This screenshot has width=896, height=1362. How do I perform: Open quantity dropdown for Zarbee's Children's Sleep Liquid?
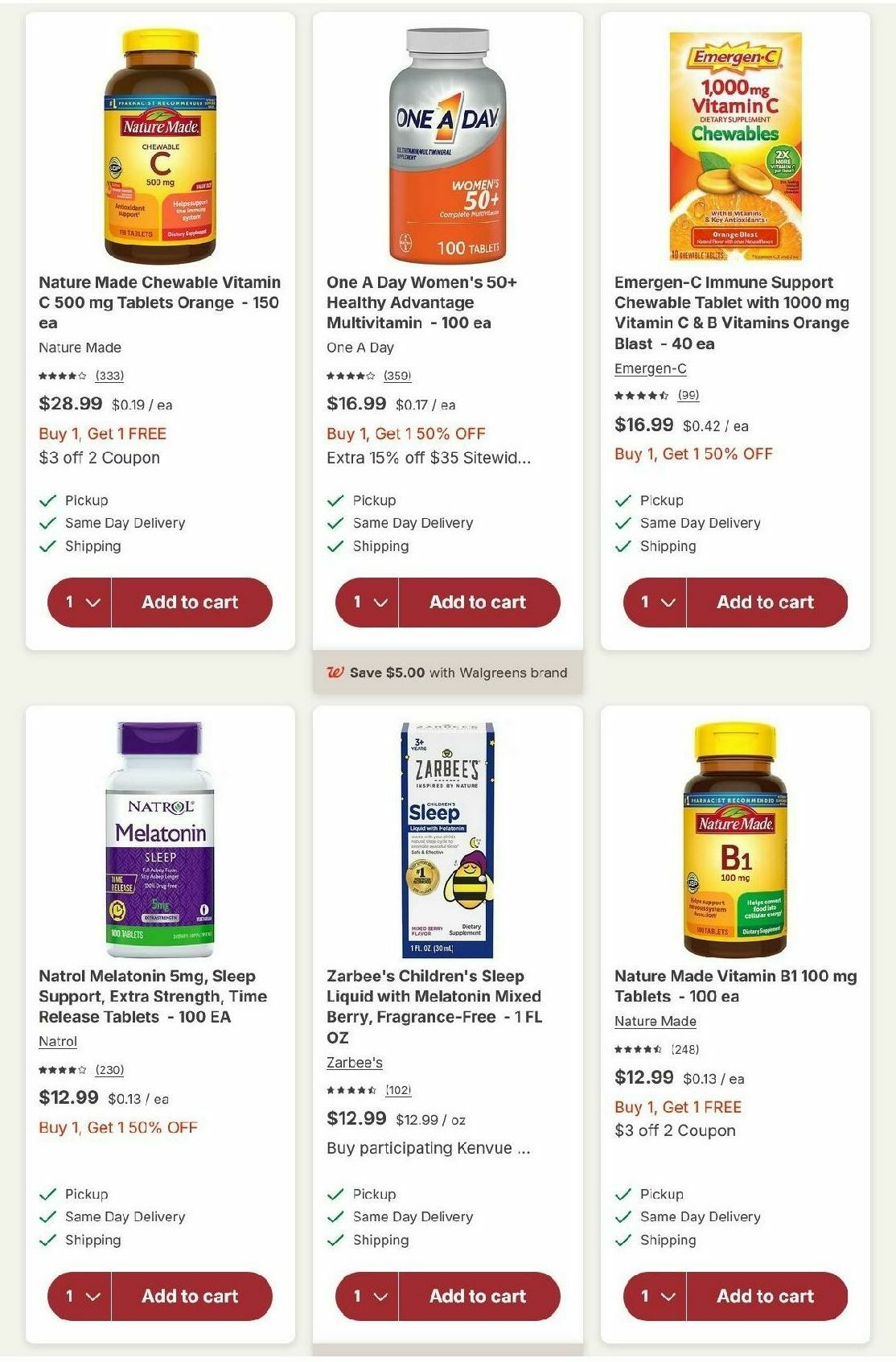pos(370,1296)
